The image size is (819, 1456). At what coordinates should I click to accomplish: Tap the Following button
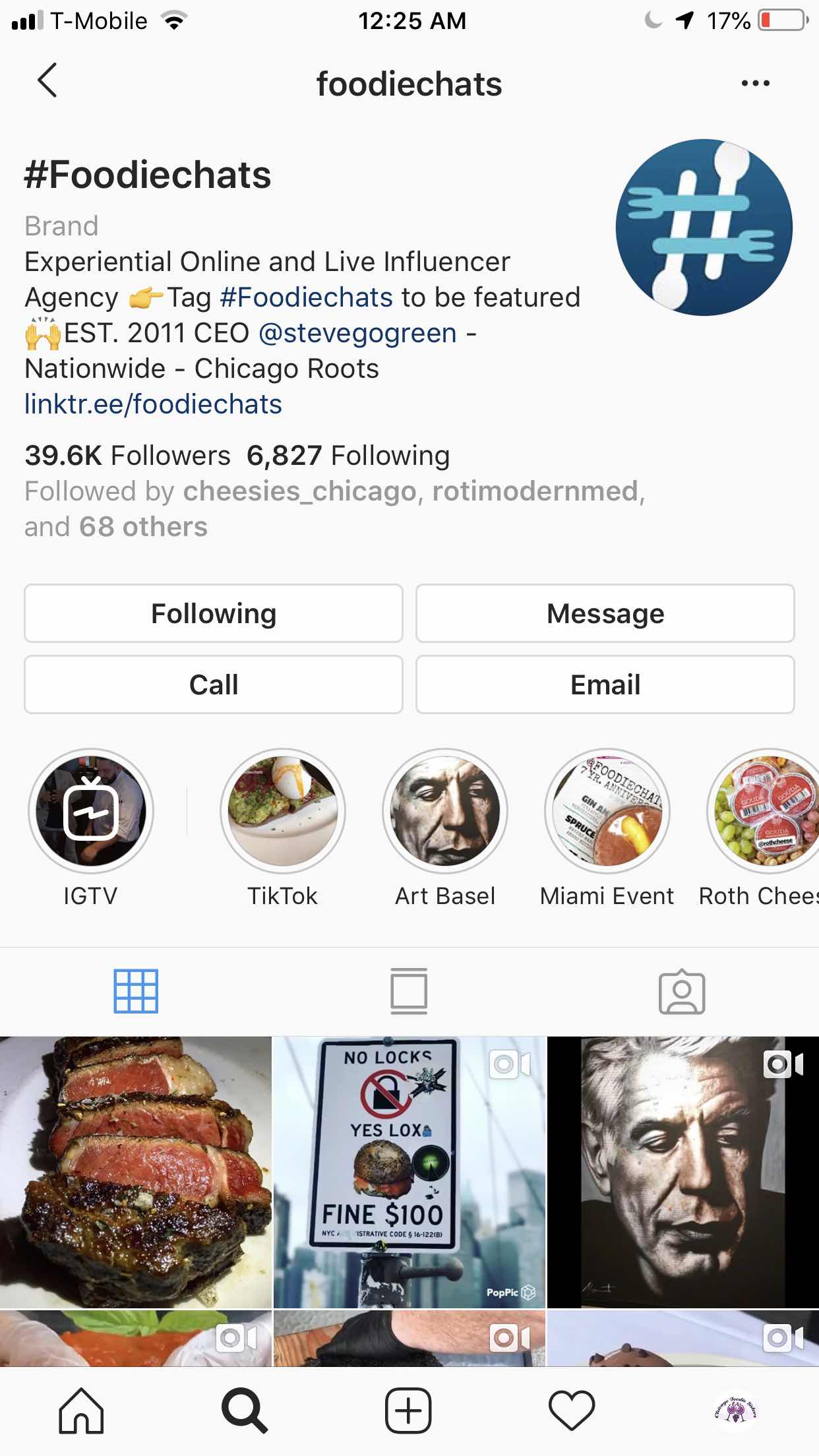[213, 613]
